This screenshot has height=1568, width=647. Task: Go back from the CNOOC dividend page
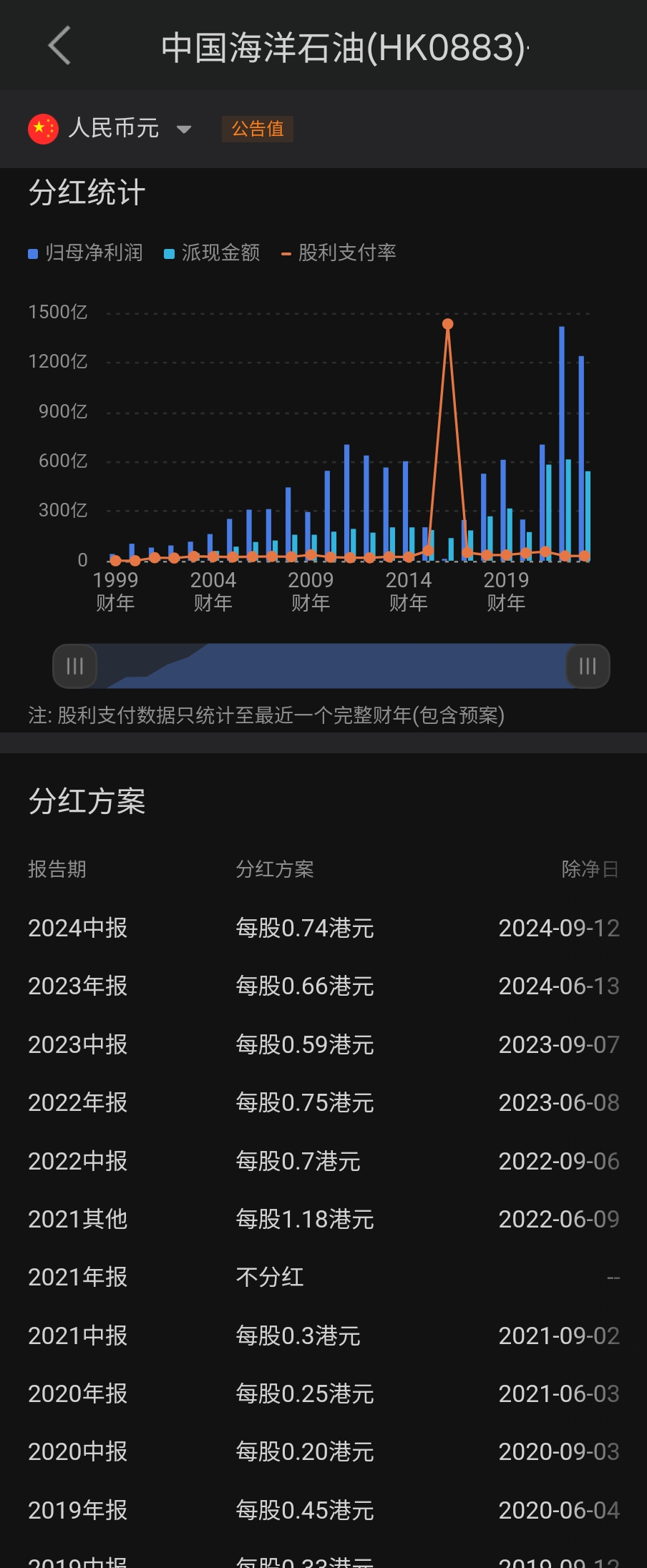click(x=59, y=46)
